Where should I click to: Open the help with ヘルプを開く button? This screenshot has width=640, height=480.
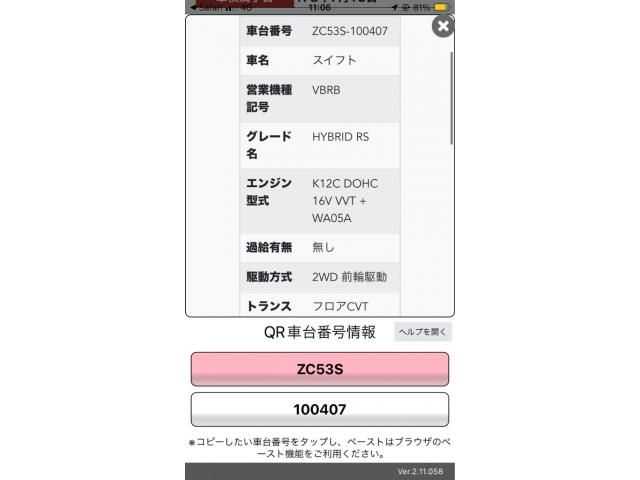click(423, 332)
